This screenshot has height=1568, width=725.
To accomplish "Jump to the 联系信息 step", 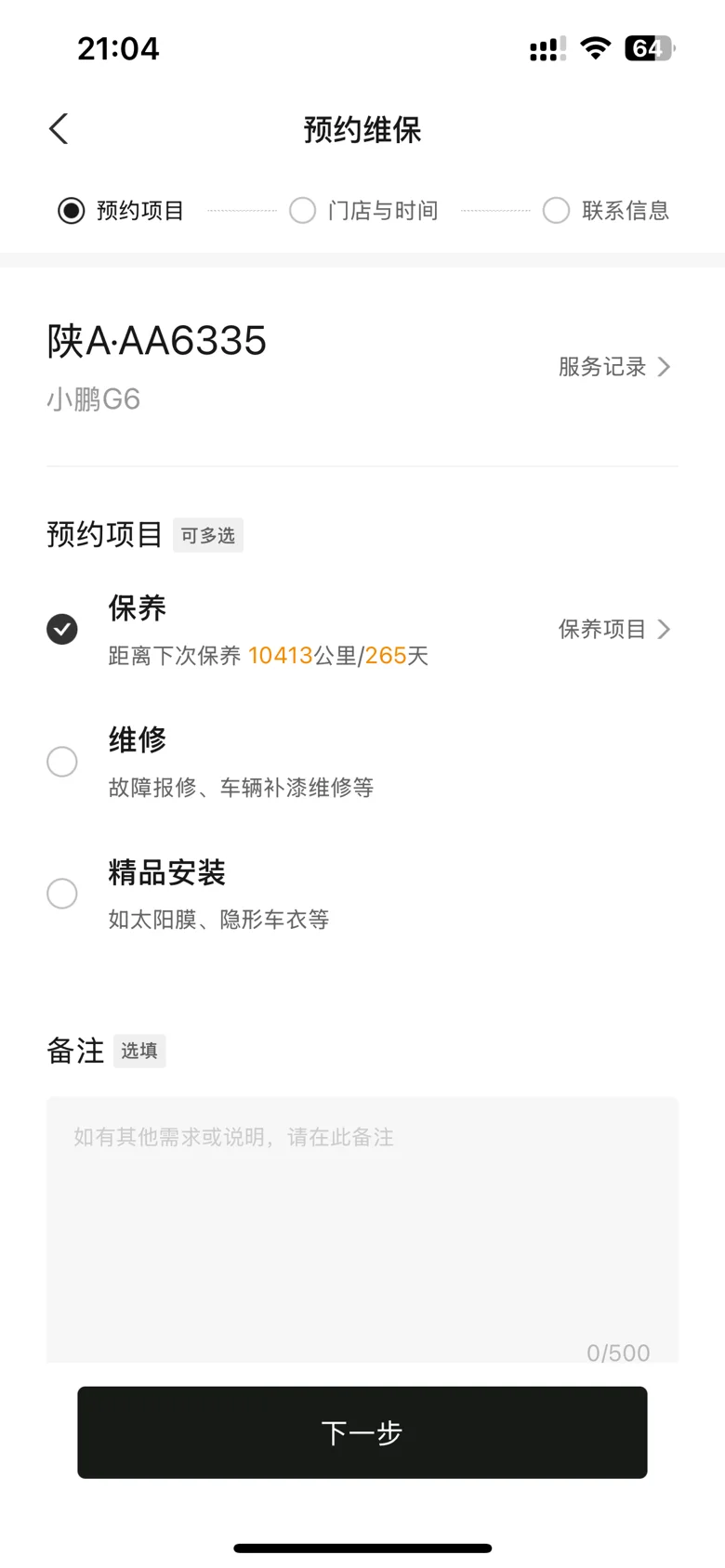I will pyautogui.click(x=606, y=211).
